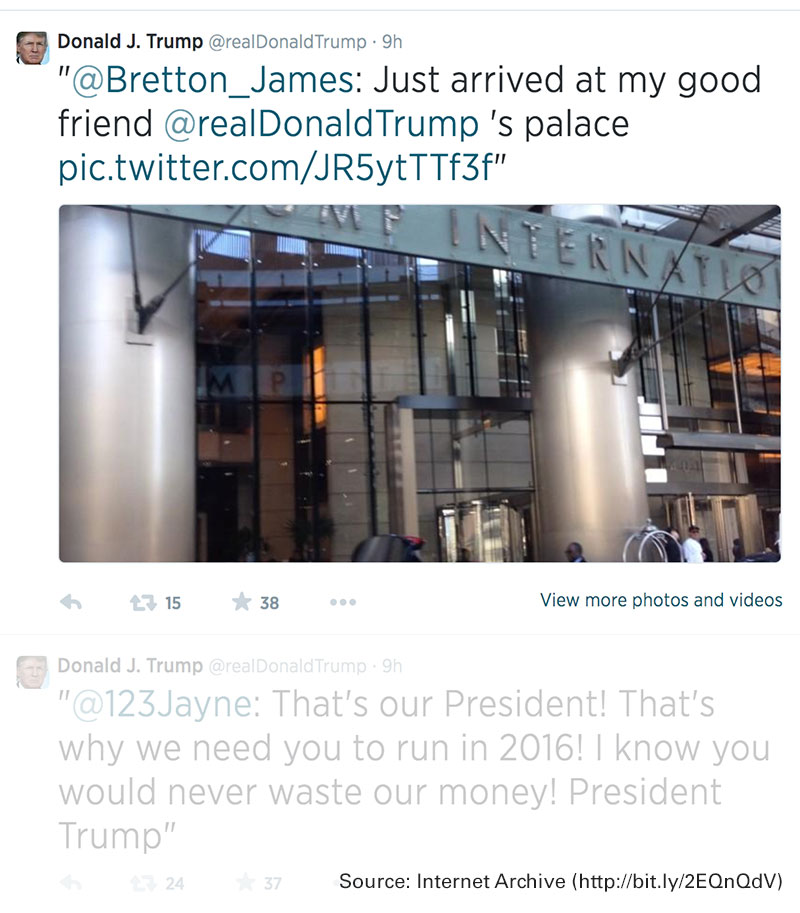Retweet the tweet with 15 retweets
This screenshot has width=800, height=913.
tap(143, 602)
